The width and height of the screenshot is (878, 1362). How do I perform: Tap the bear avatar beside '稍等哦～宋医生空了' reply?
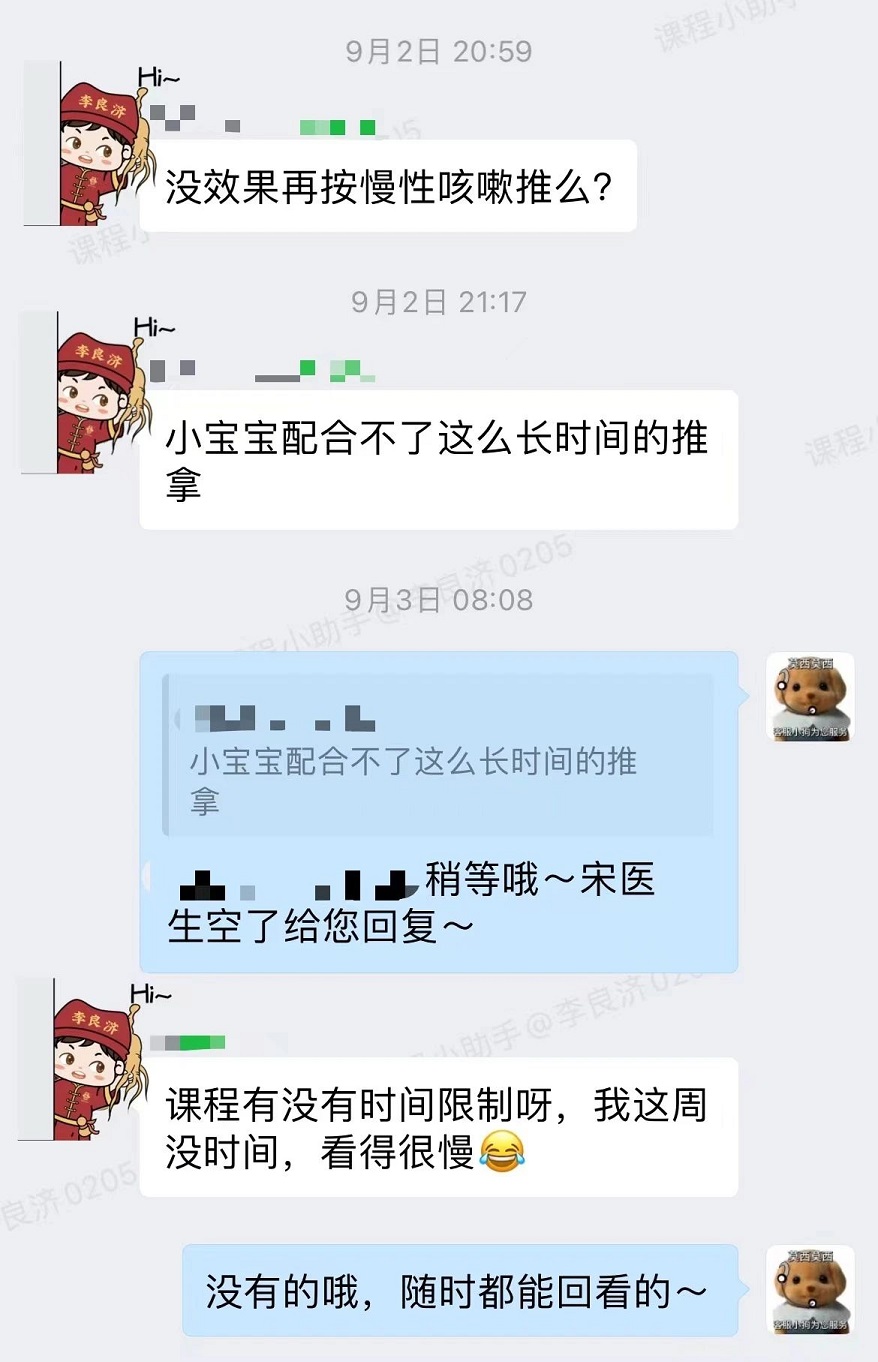click(x=810, y=697)
